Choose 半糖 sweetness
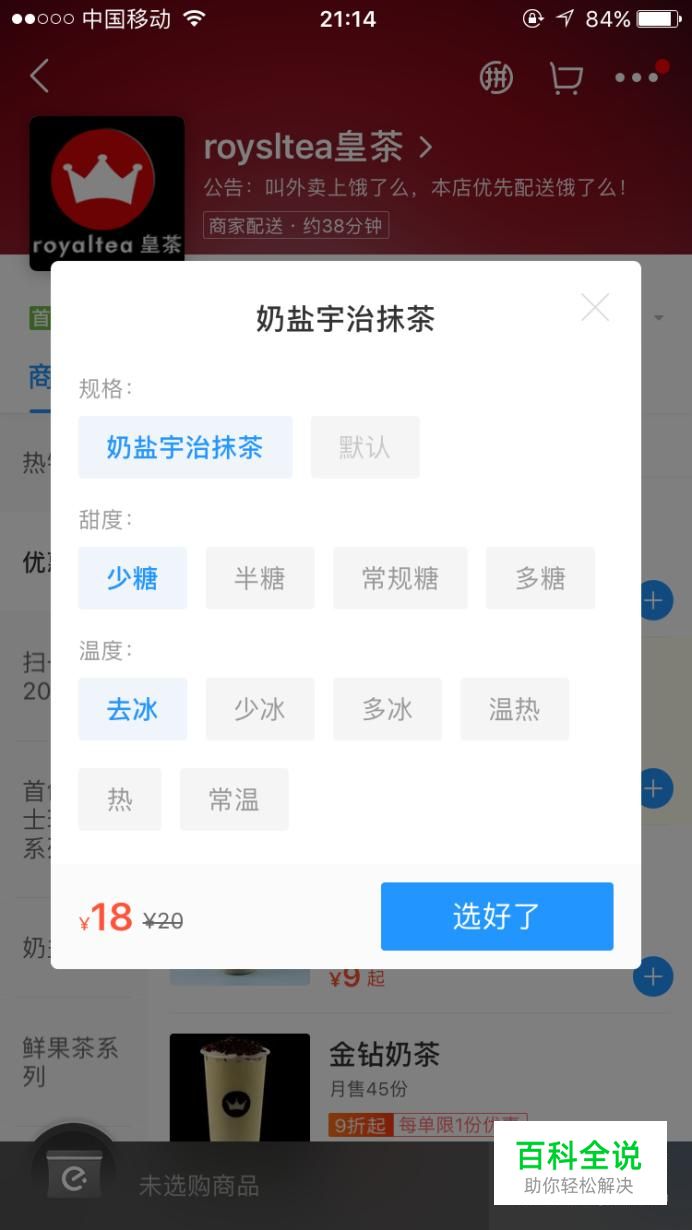 pyautogui.click(x=260, y=578)
